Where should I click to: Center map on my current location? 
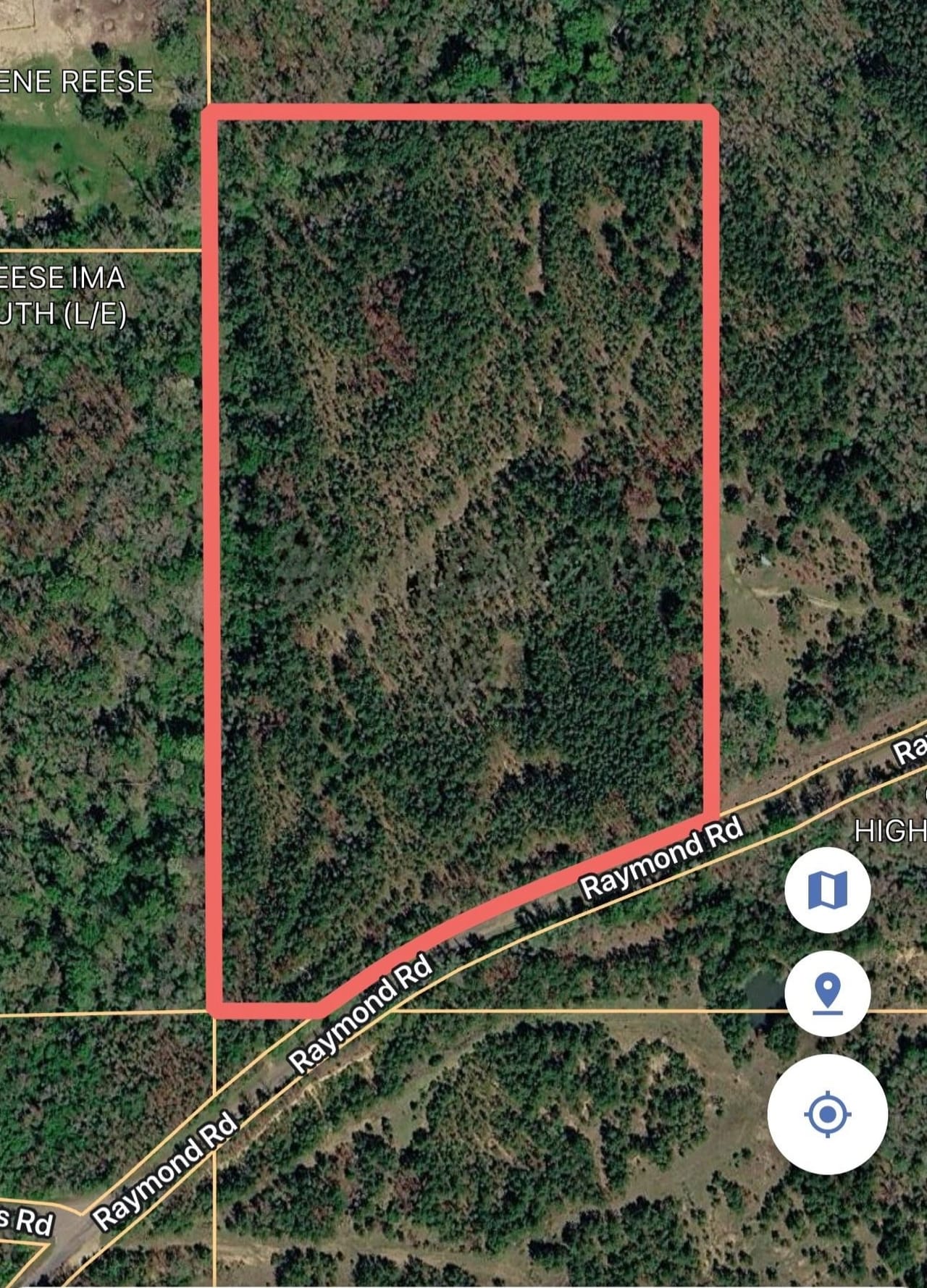pos(828,1114)
